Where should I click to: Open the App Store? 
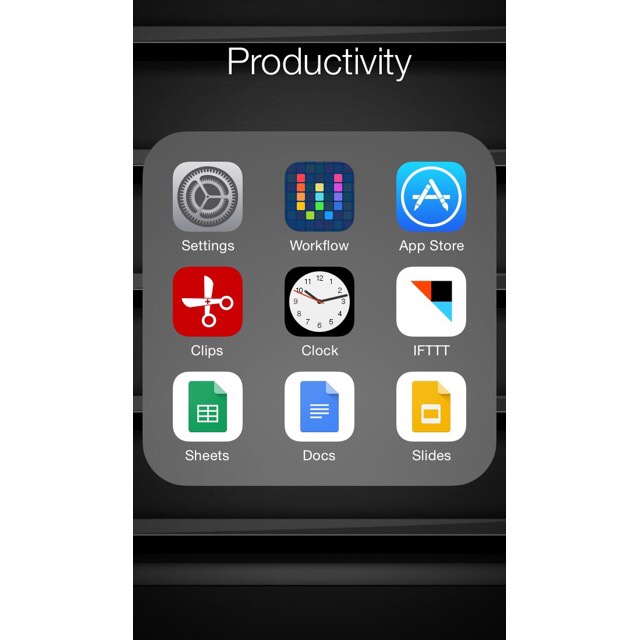[431, 197]
